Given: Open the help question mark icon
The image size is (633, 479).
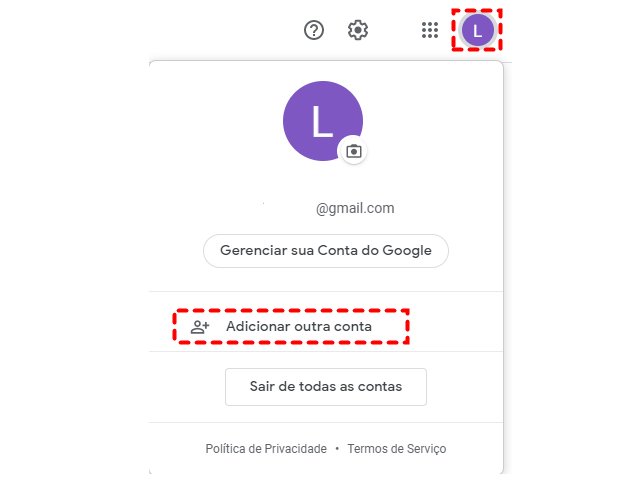Looking at the screenshot, I should click(314, 30).
